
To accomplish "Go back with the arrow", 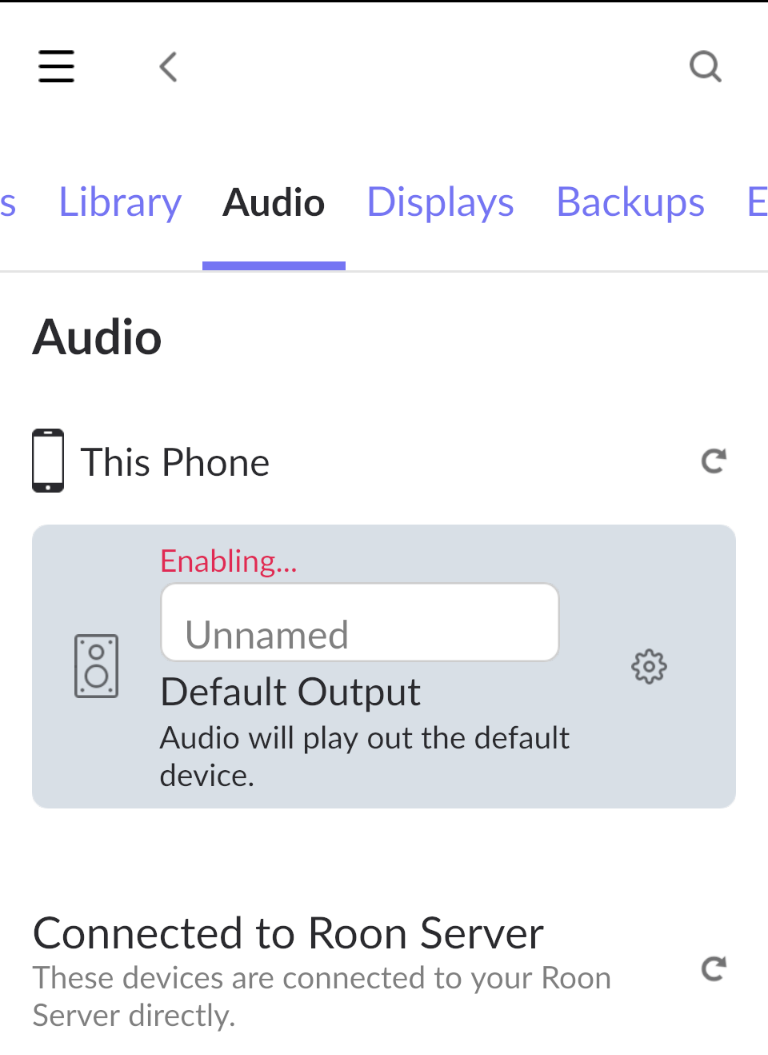I will [168, 67].
